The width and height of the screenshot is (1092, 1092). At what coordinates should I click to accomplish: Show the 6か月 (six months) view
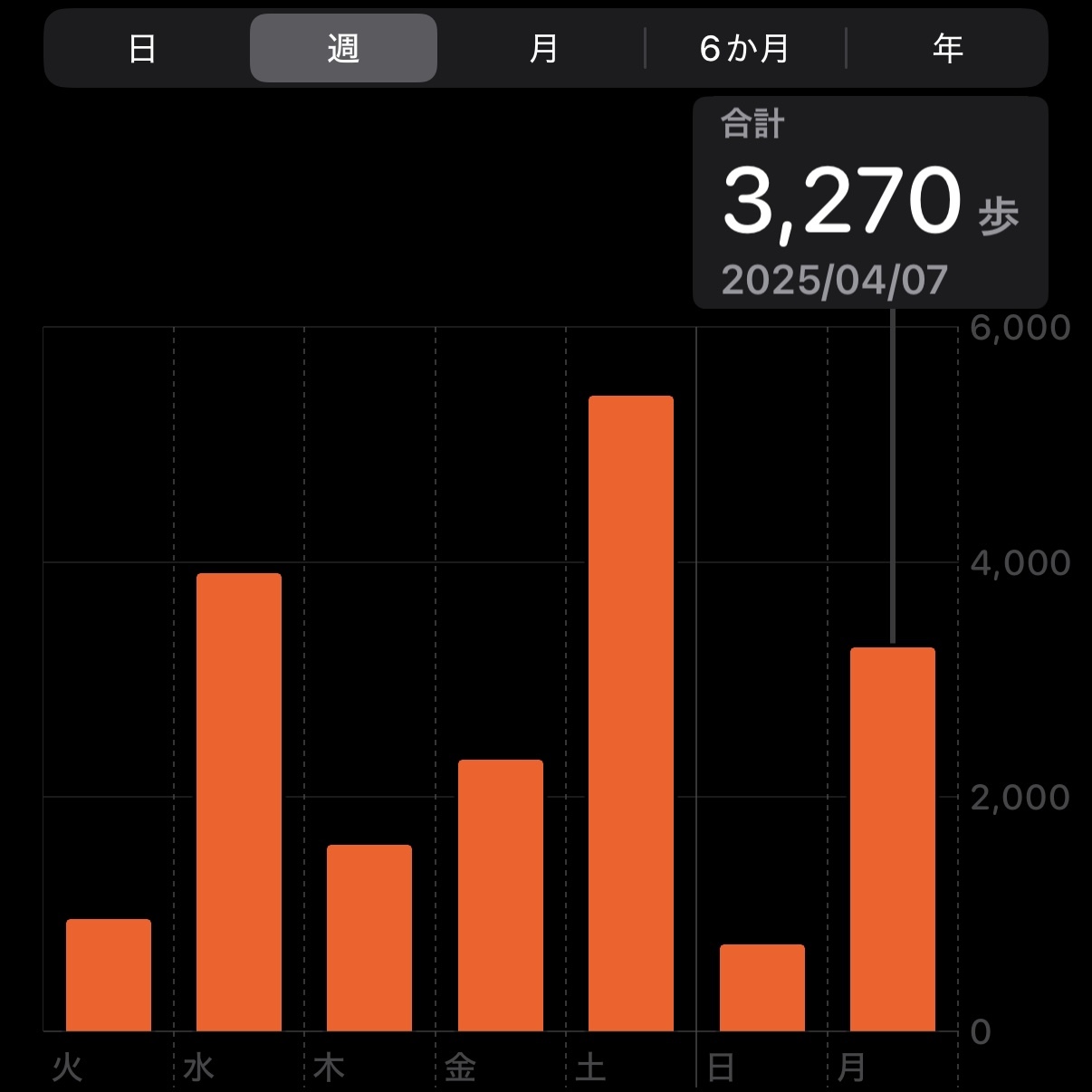pos(744,48)
